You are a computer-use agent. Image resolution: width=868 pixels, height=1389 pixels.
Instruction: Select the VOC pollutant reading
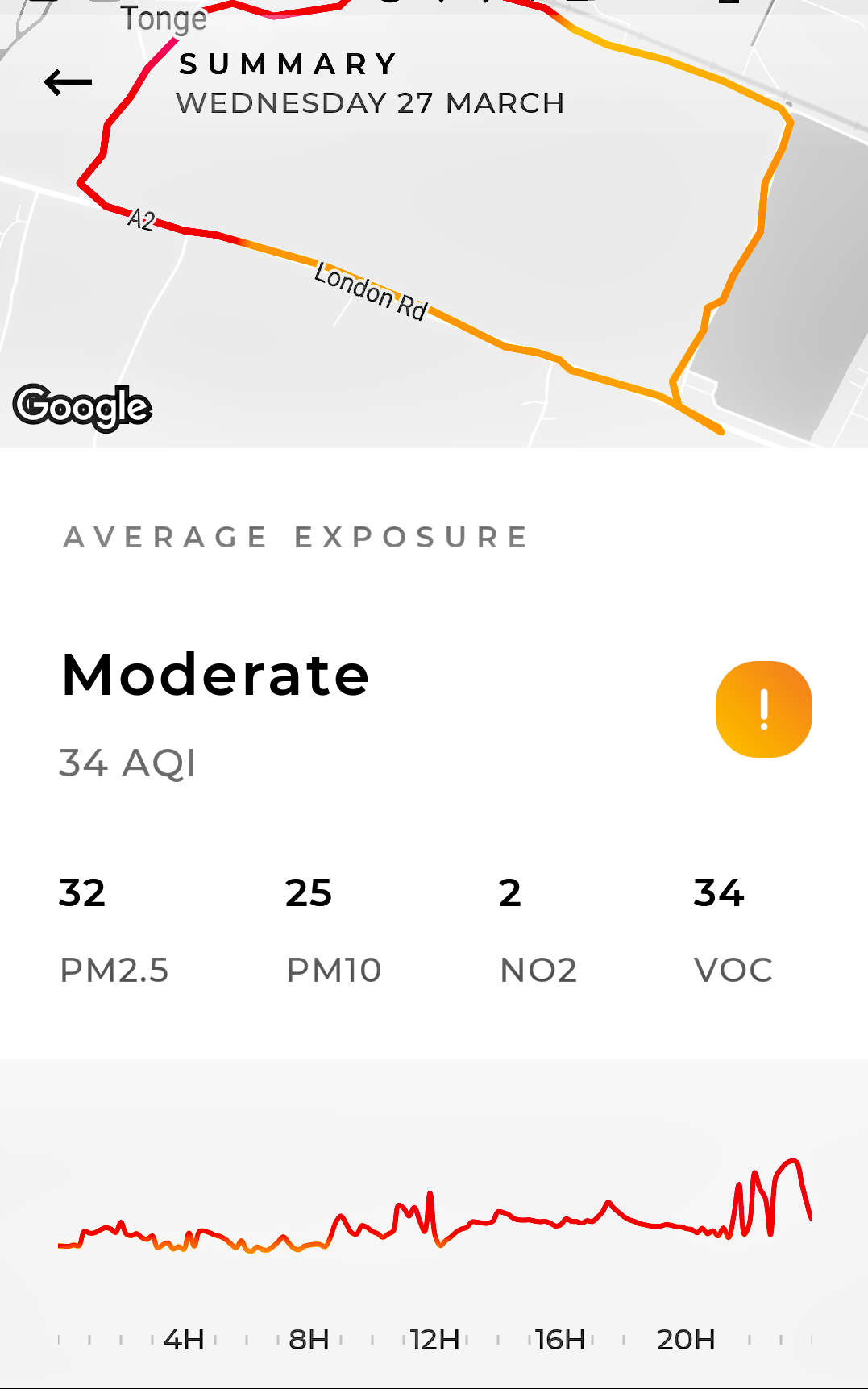(x=733, y=931)
